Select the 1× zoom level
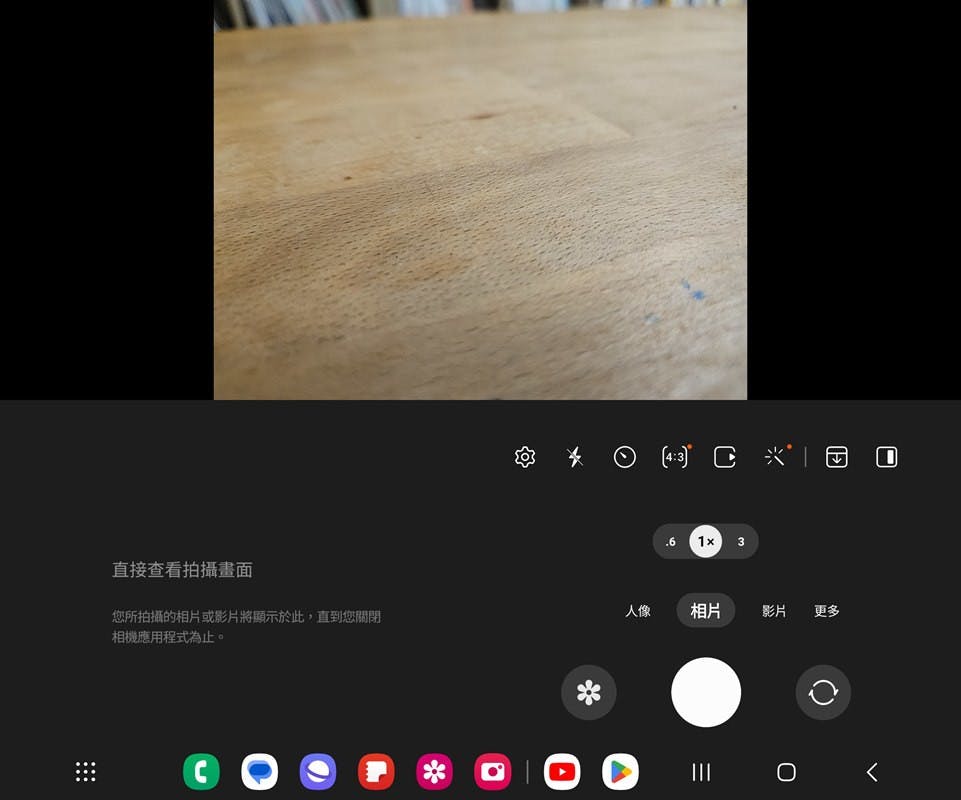The image size is (961, 800). 706,542
